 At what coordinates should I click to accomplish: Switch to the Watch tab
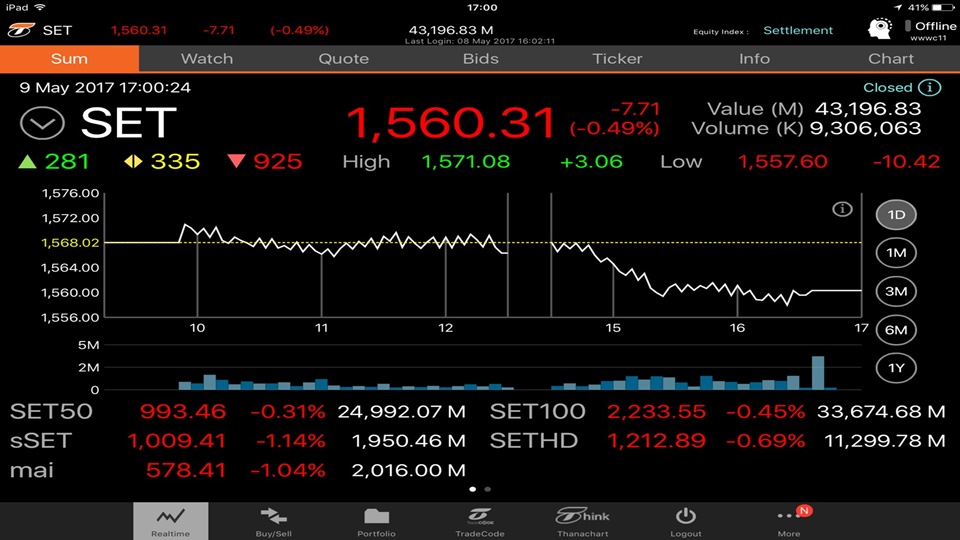pyautogui.click(x=206, y=59)
